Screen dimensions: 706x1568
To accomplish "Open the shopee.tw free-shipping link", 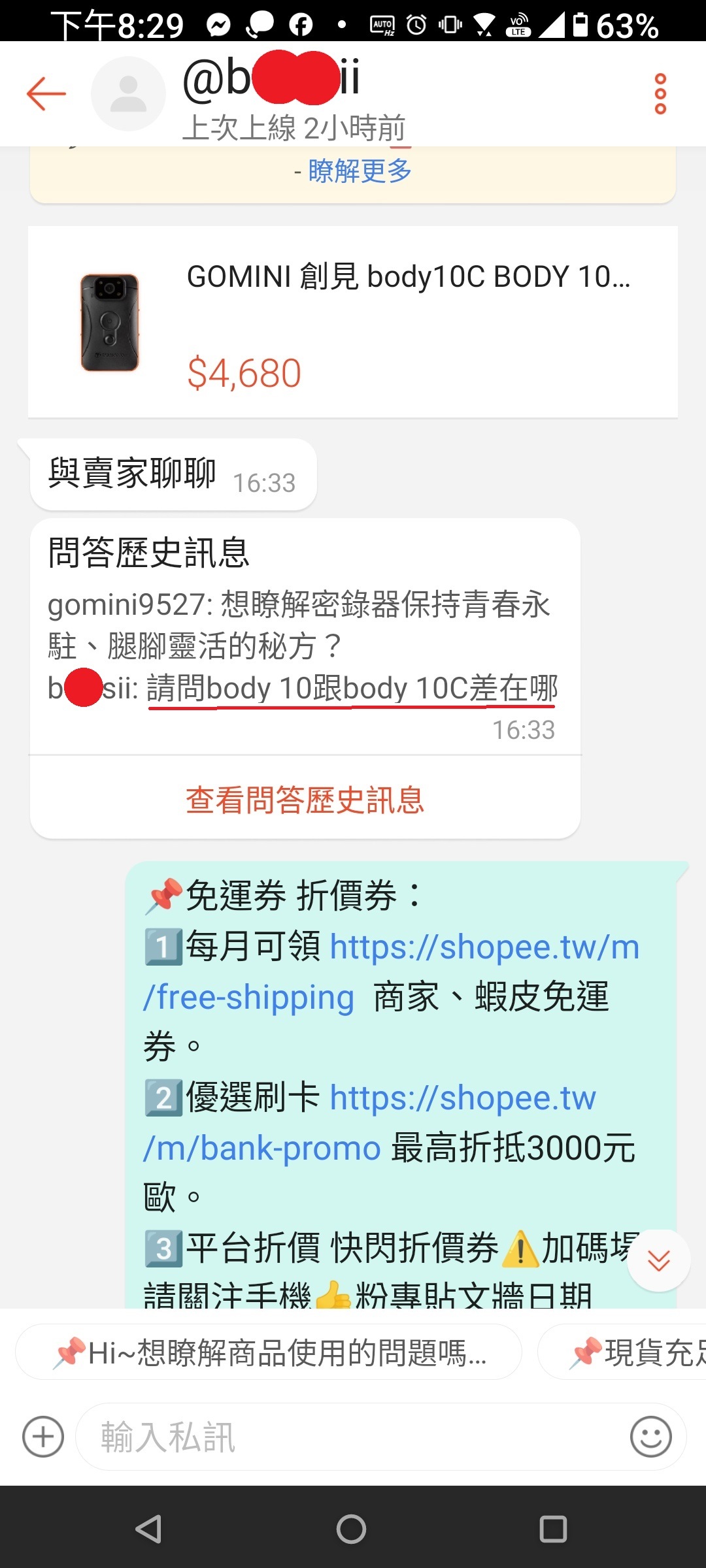I will tap(484, 947).
